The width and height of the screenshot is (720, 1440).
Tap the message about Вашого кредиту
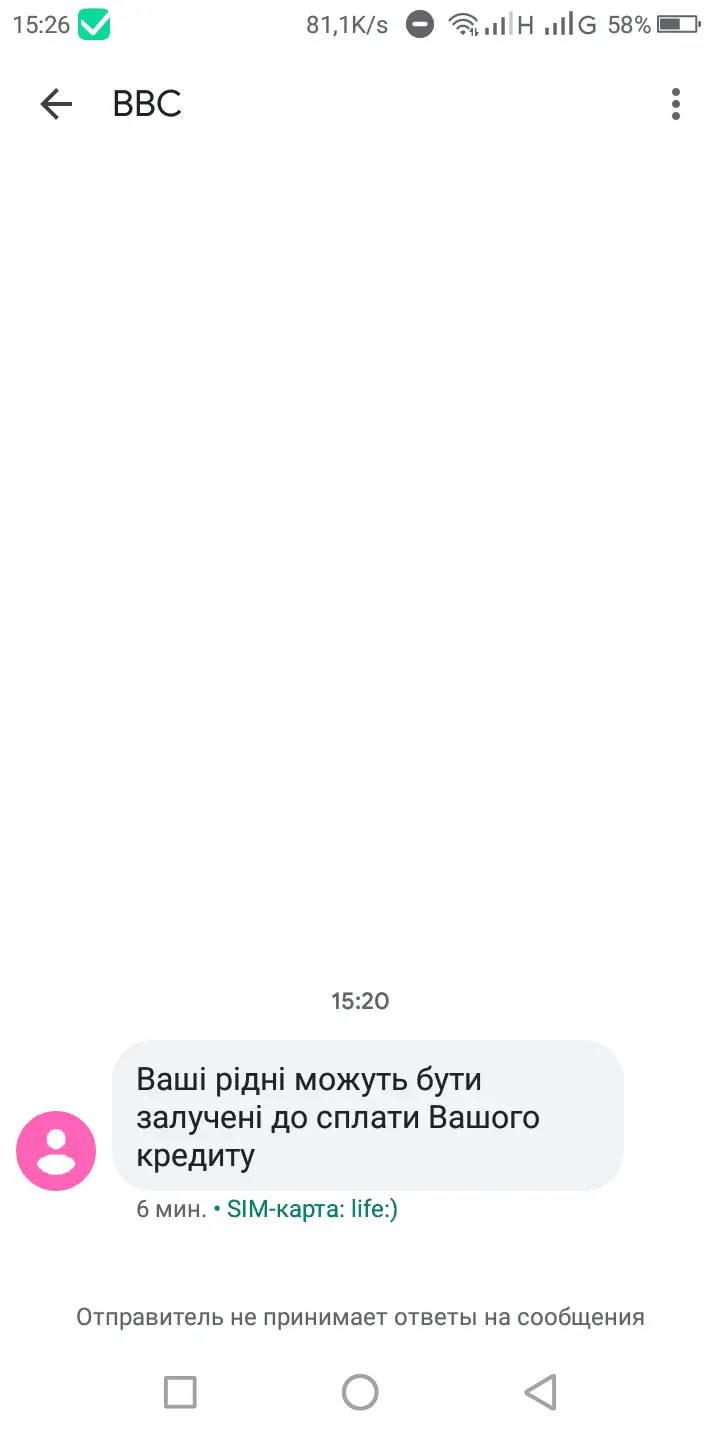pyautogui.click(x=367, y=1116)
